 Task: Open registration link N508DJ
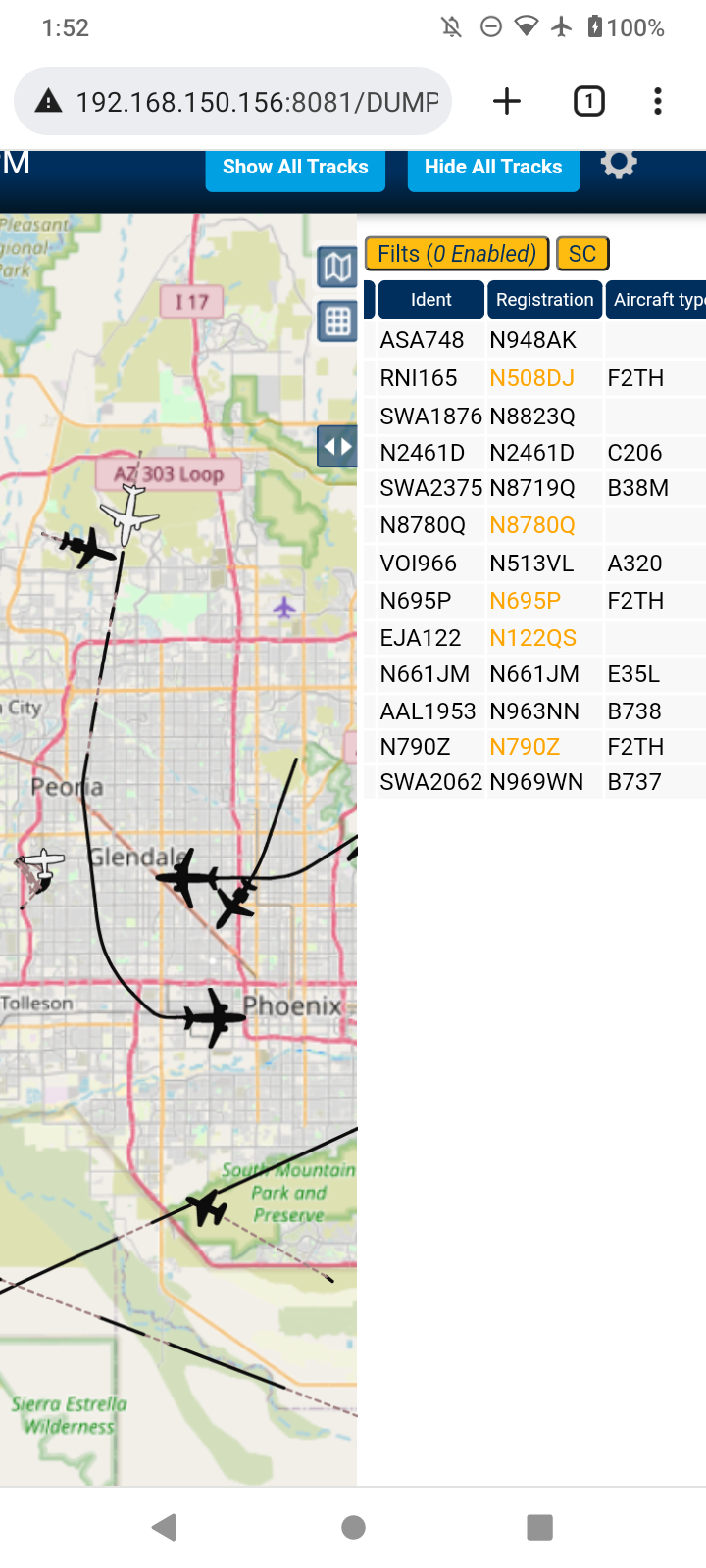[532, 378]
